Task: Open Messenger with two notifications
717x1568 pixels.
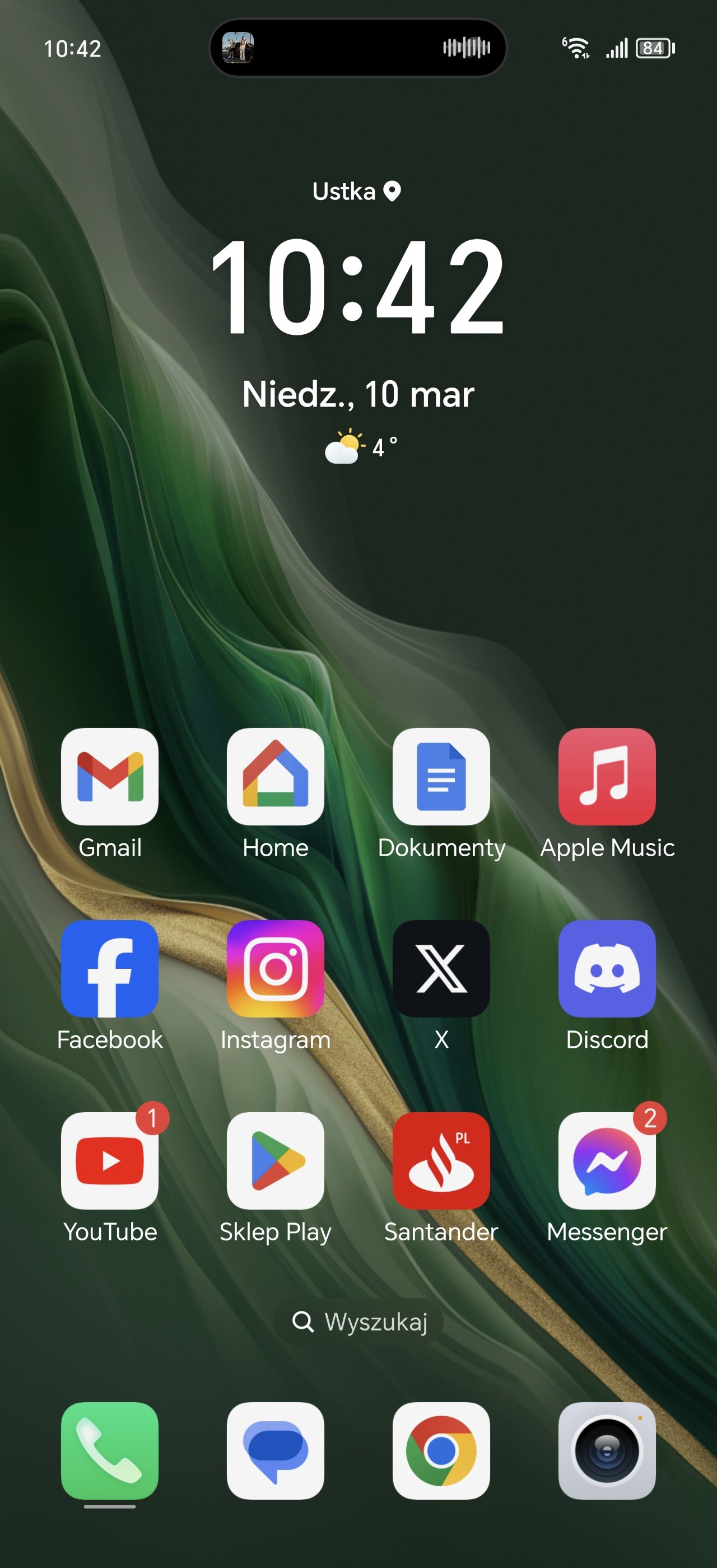Action: click(607, 1161)
